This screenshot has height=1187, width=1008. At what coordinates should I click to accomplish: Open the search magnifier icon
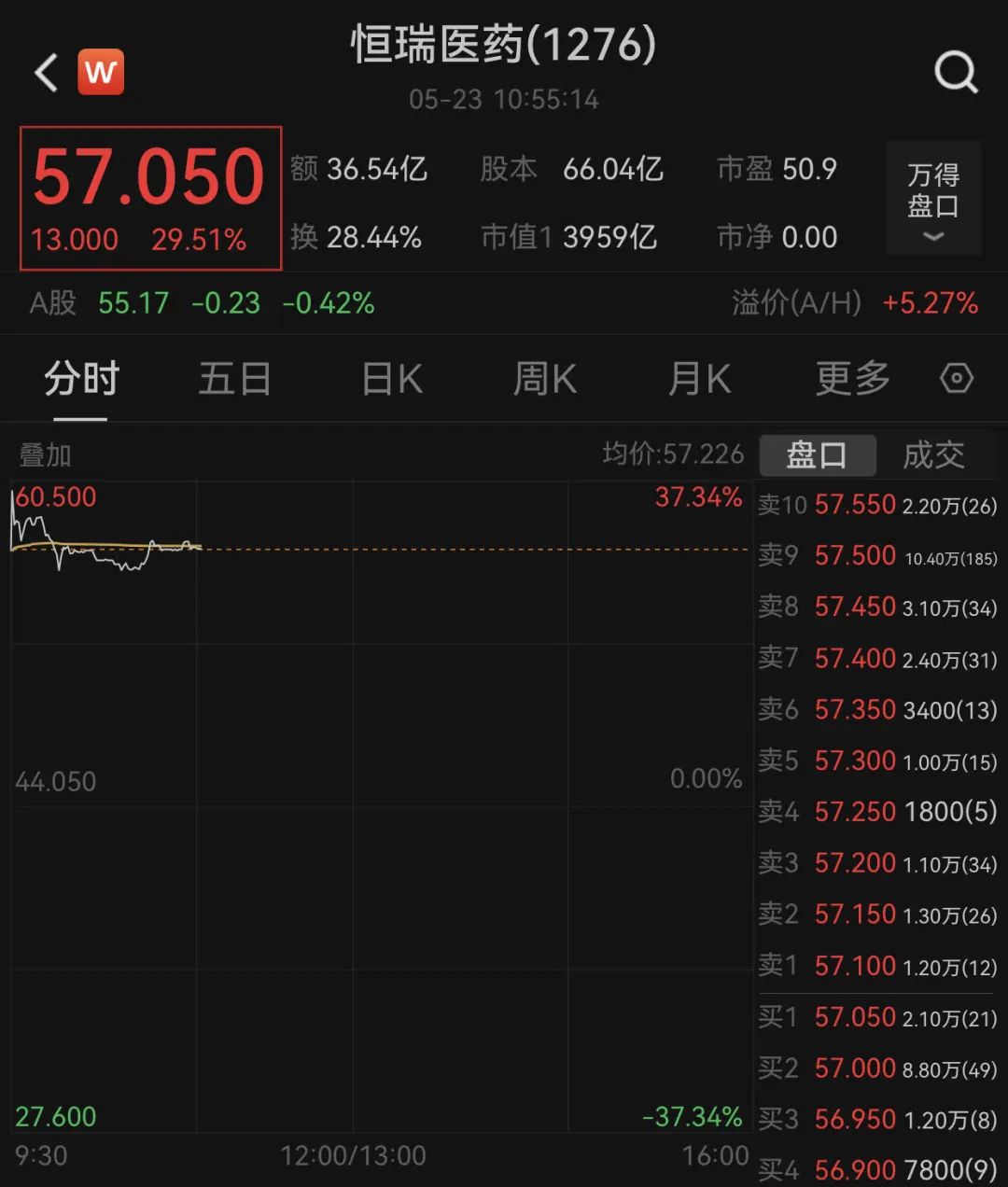tap(956, 72)
